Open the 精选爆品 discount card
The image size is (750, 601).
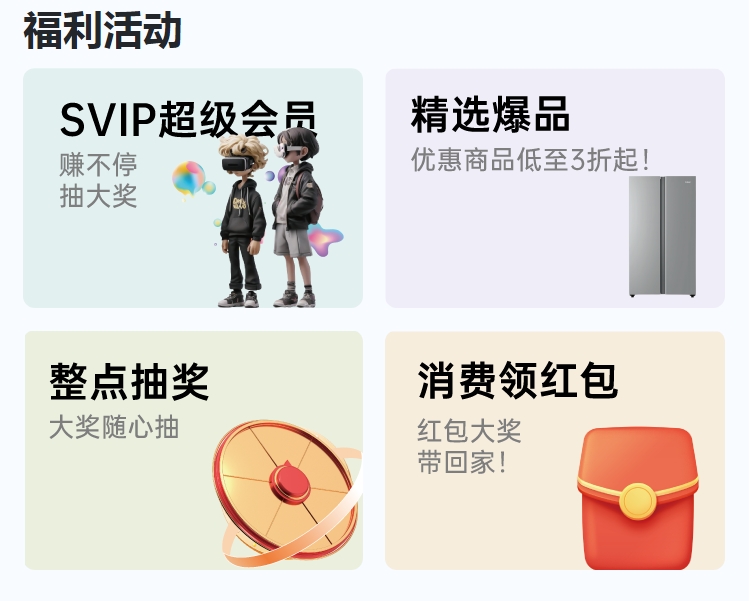click(x=554, y=188)
